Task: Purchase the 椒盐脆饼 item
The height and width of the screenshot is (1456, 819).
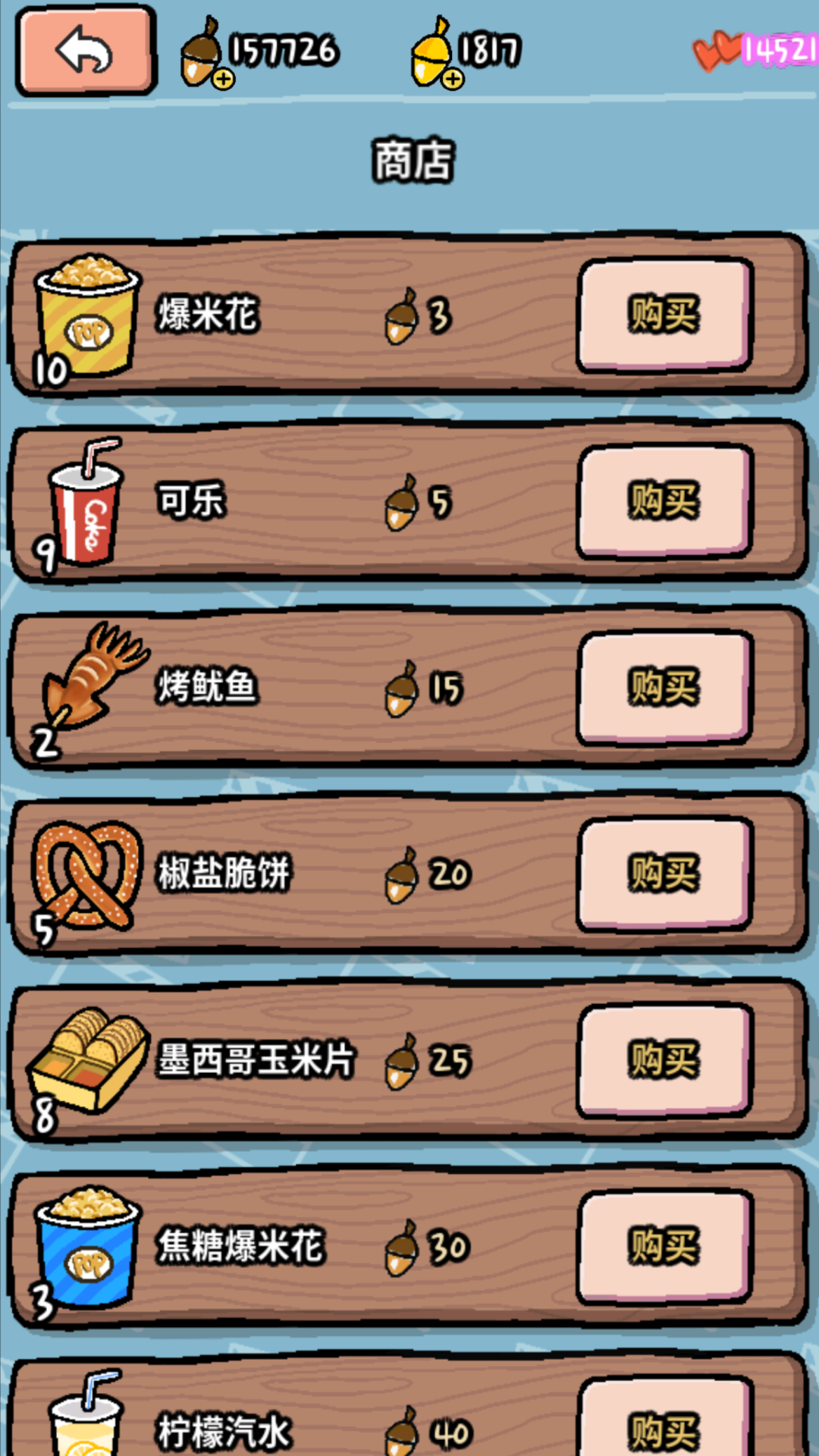Action: 664,872
